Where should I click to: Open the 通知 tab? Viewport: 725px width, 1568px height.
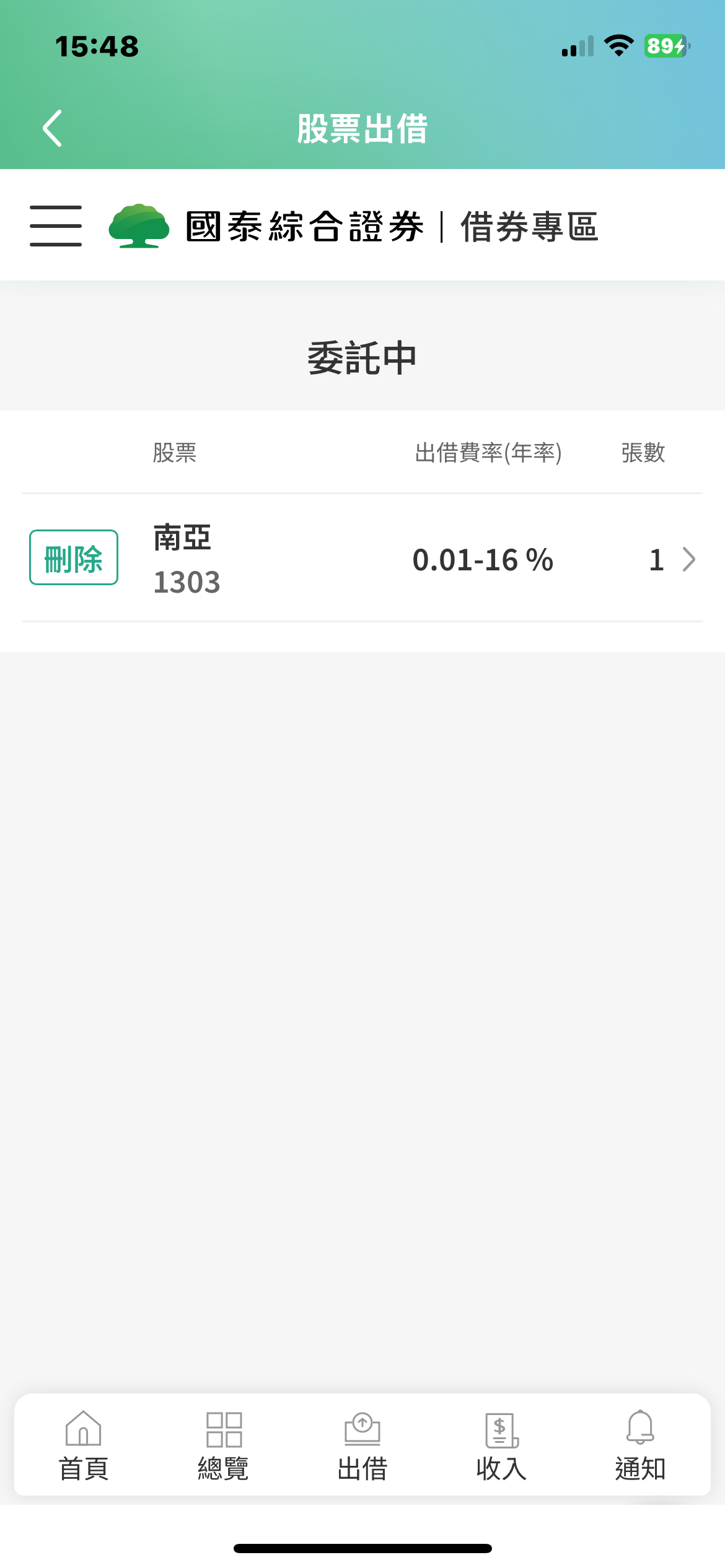(640, 1445)
